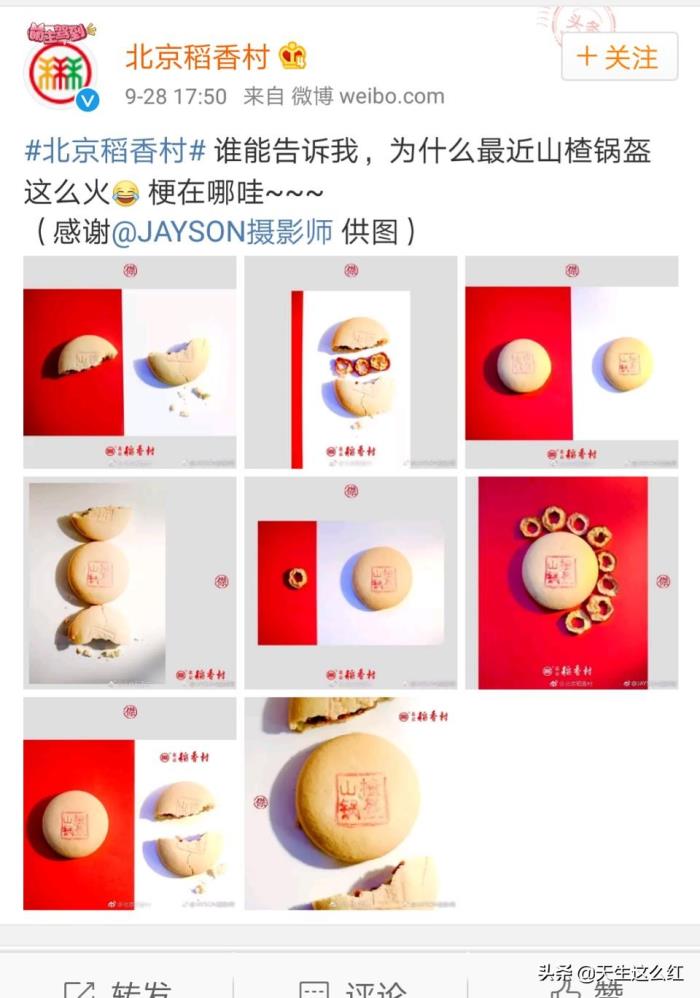Screen dimensions: 700x998
Task: Open photo of two whole cookies side by side
Action: 571,362
